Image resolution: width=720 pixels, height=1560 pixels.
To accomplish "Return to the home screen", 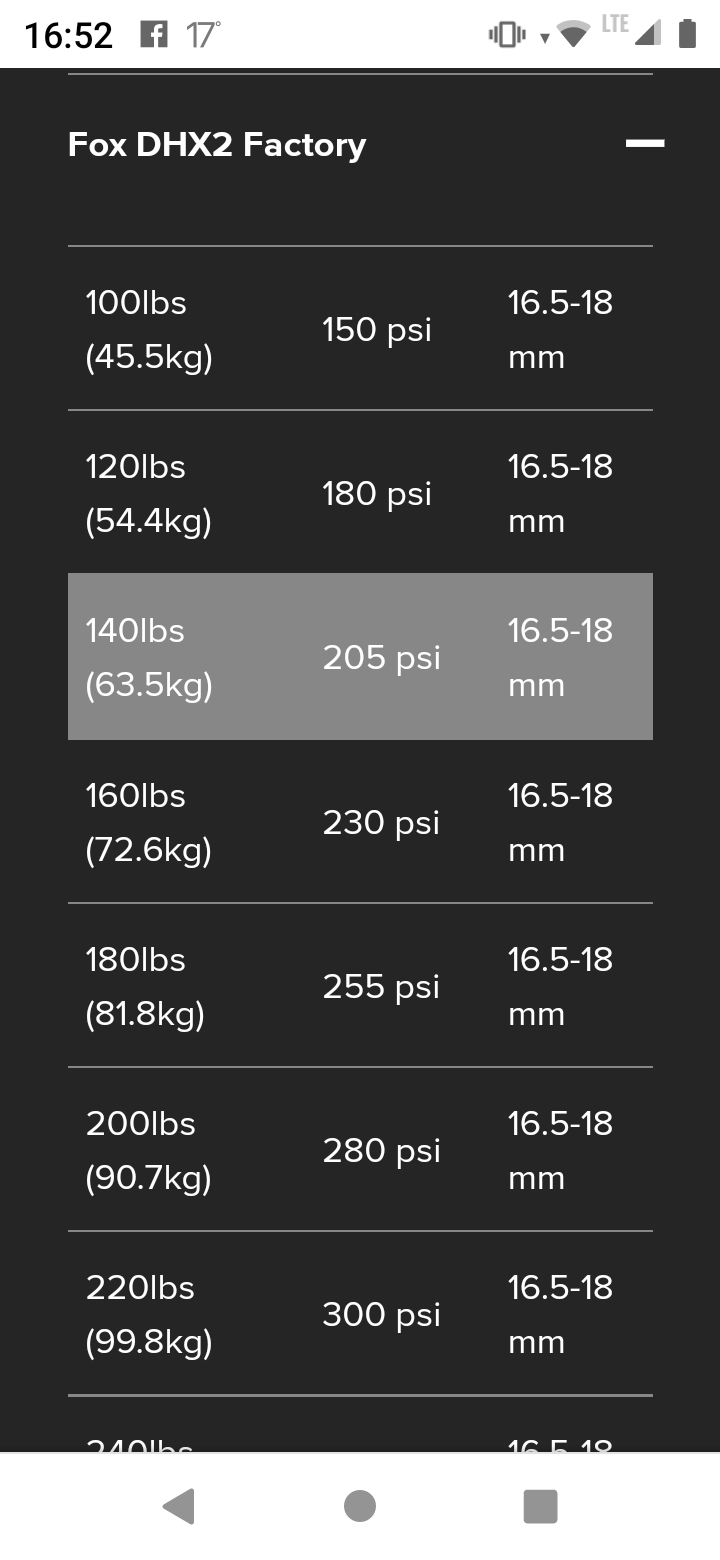I will pyautogui.click(x=360, y=1506).
